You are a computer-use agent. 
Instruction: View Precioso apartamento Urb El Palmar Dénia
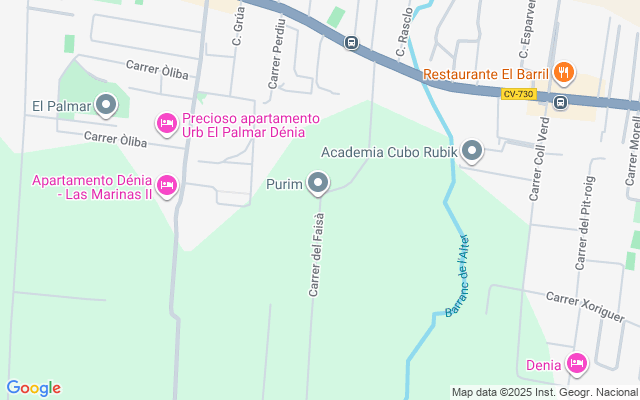pyautogui.click(x=167, y=124)
